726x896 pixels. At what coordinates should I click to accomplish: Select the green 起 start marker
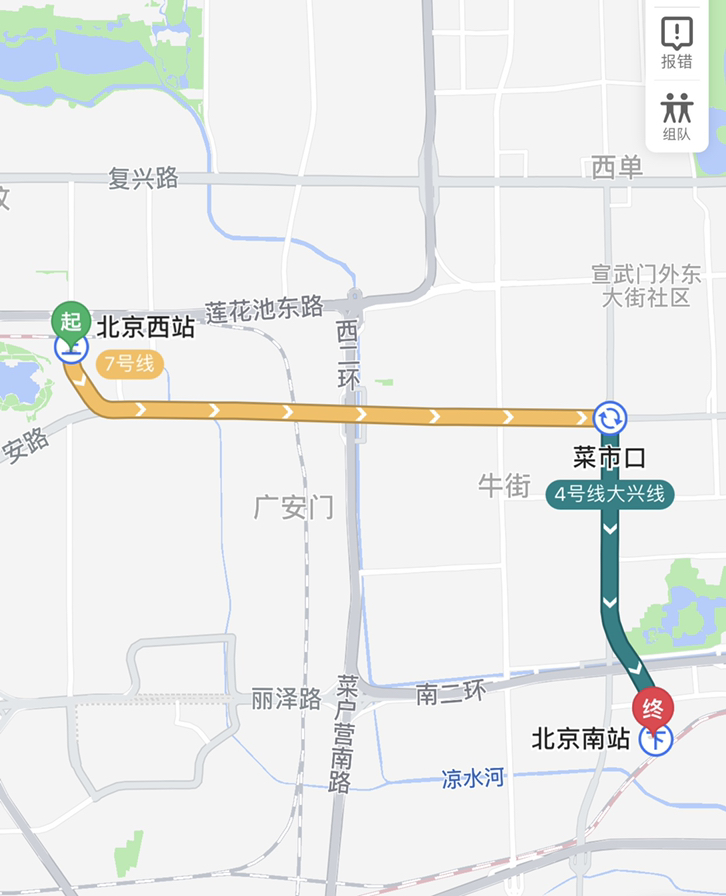click(69, 322)
